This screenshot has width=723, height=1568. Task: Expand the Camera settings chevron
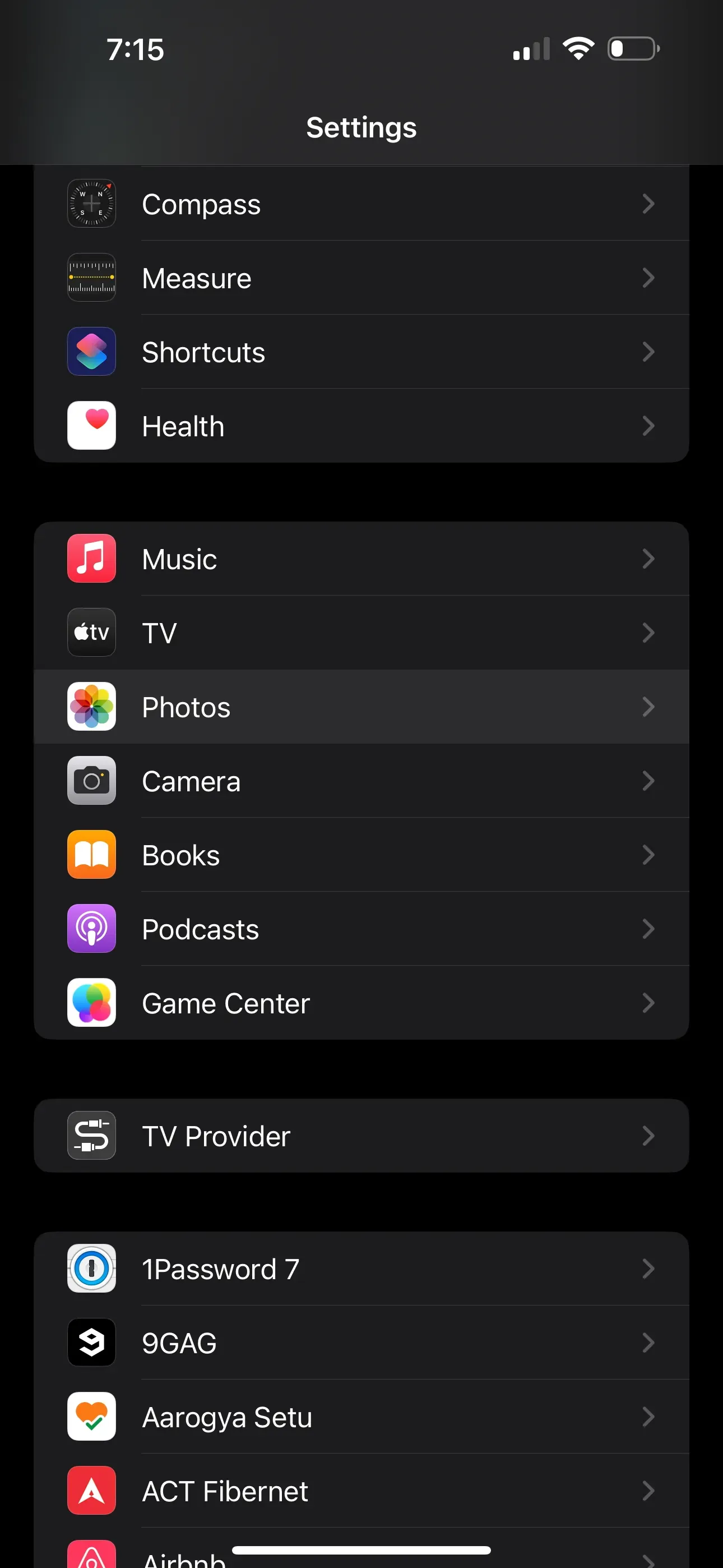(648, 781)
